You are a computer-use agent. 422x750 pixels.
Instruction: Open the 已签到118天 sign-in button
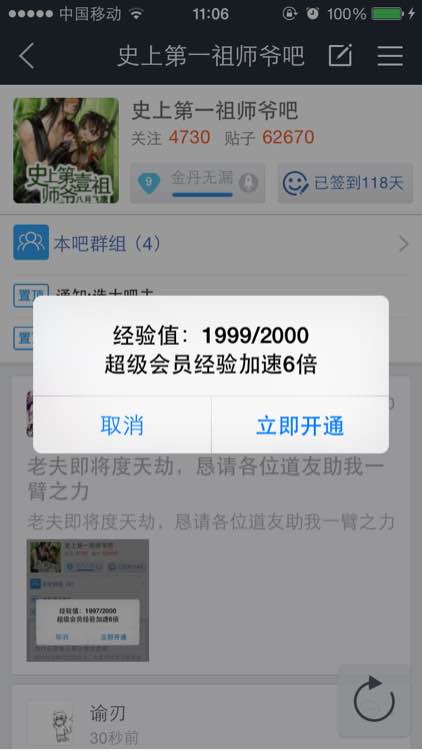coord(345,183)
